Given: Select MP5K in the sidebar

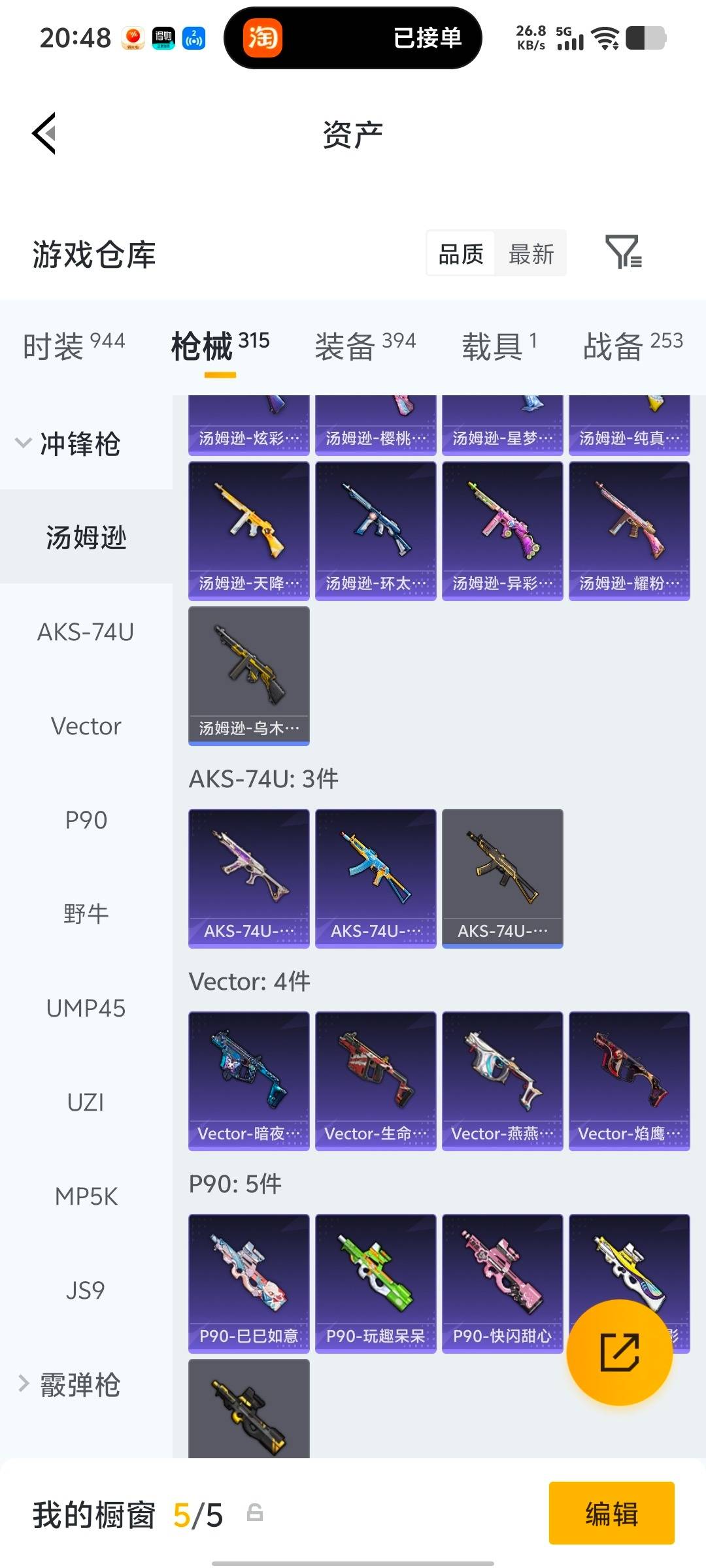Looking at the screenshot, I should coord(86,1196).
